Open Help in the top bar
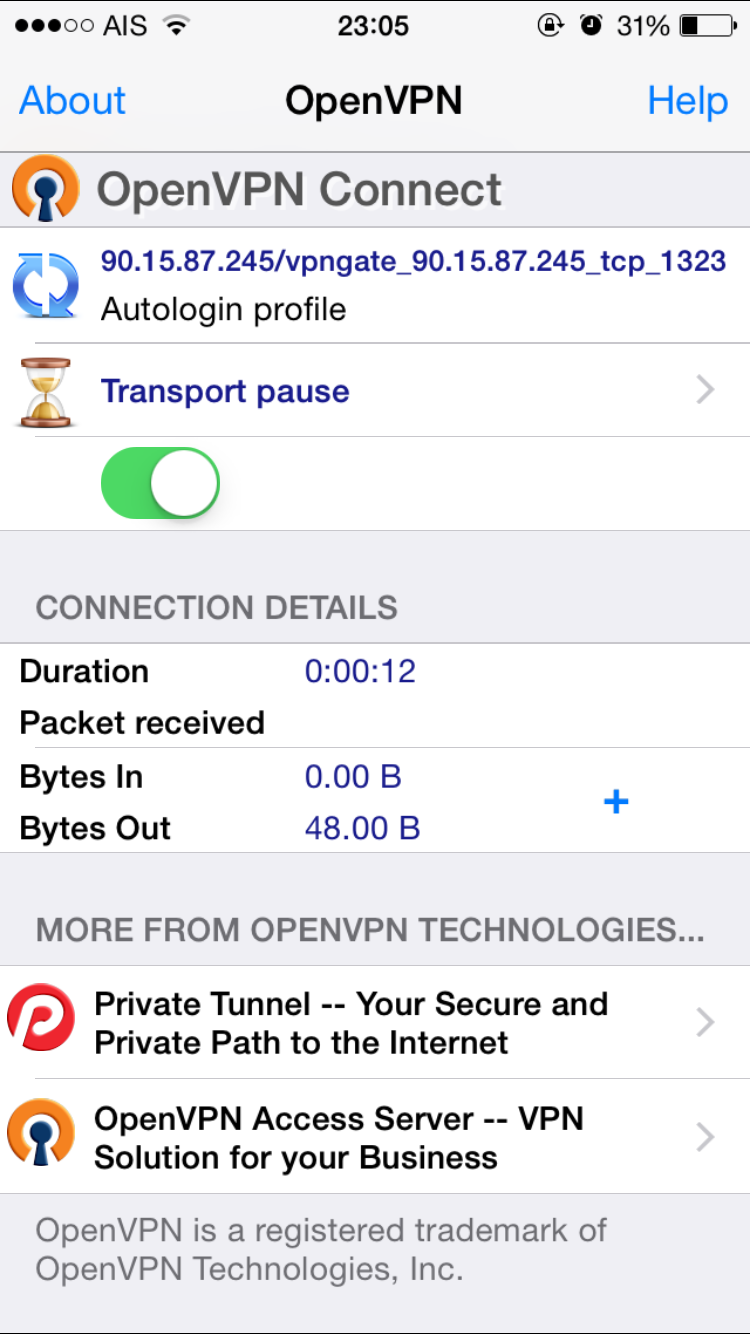Screen dimensions: 750x1334 [x=688, y=101]
